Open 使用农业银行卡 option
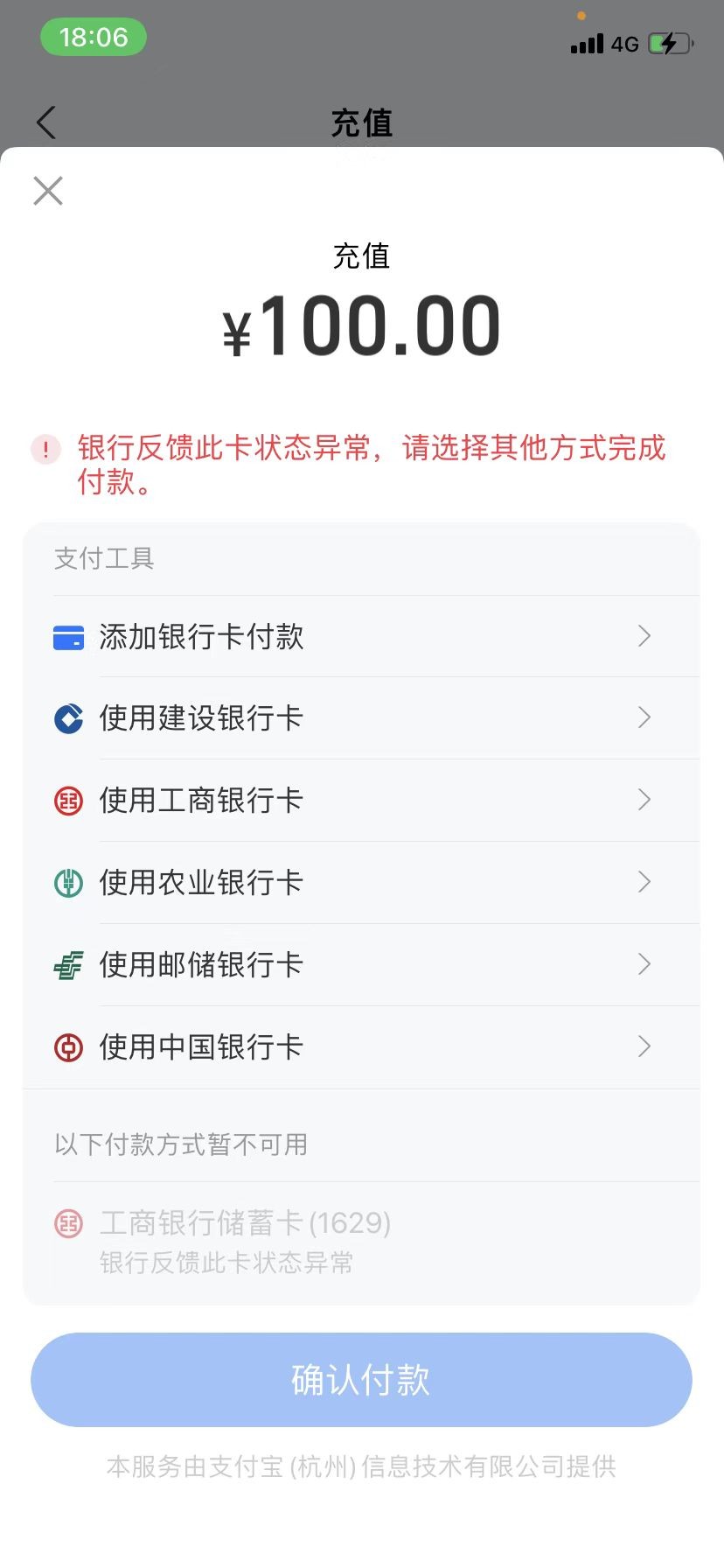 click(360, 882)
